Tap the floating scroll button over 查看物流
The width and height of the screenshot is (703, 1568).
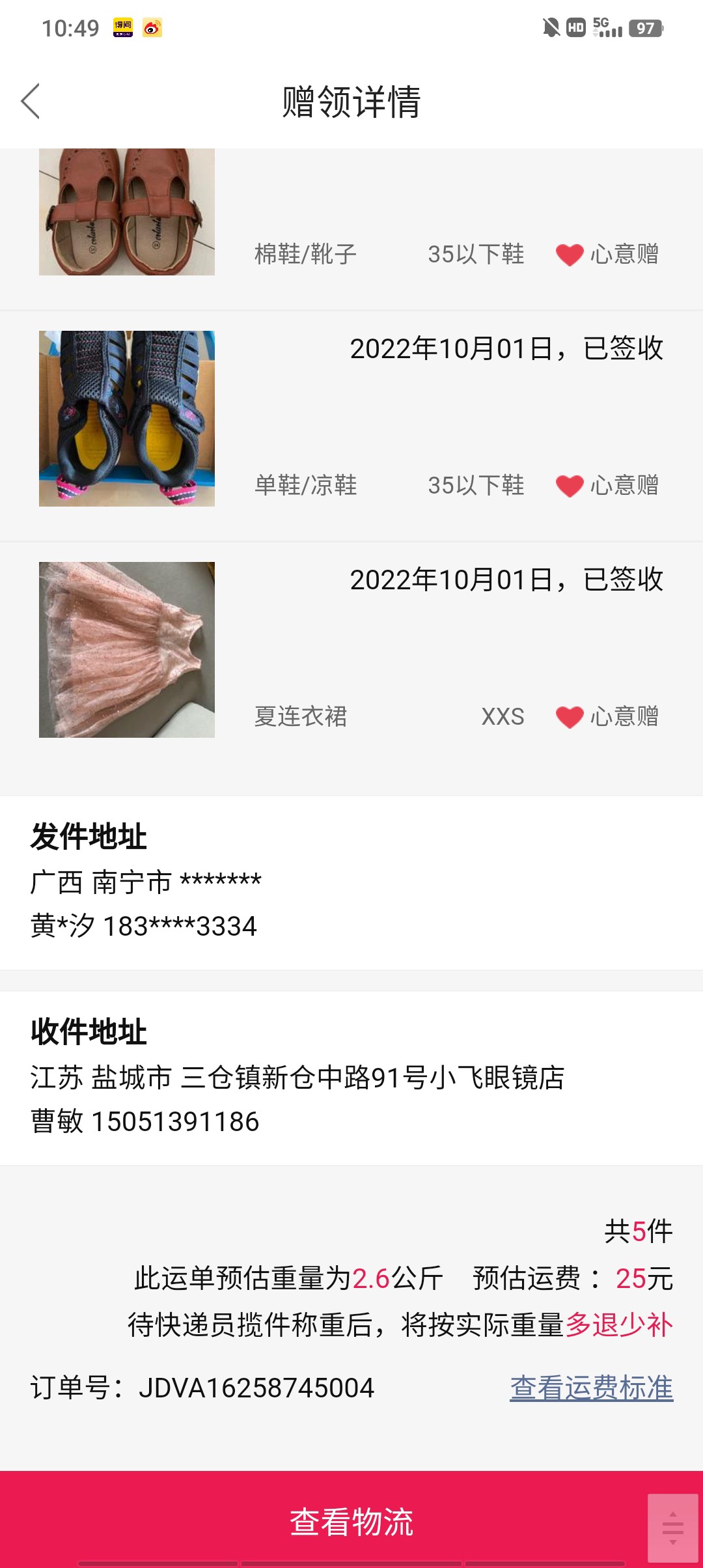(672, 1527)
